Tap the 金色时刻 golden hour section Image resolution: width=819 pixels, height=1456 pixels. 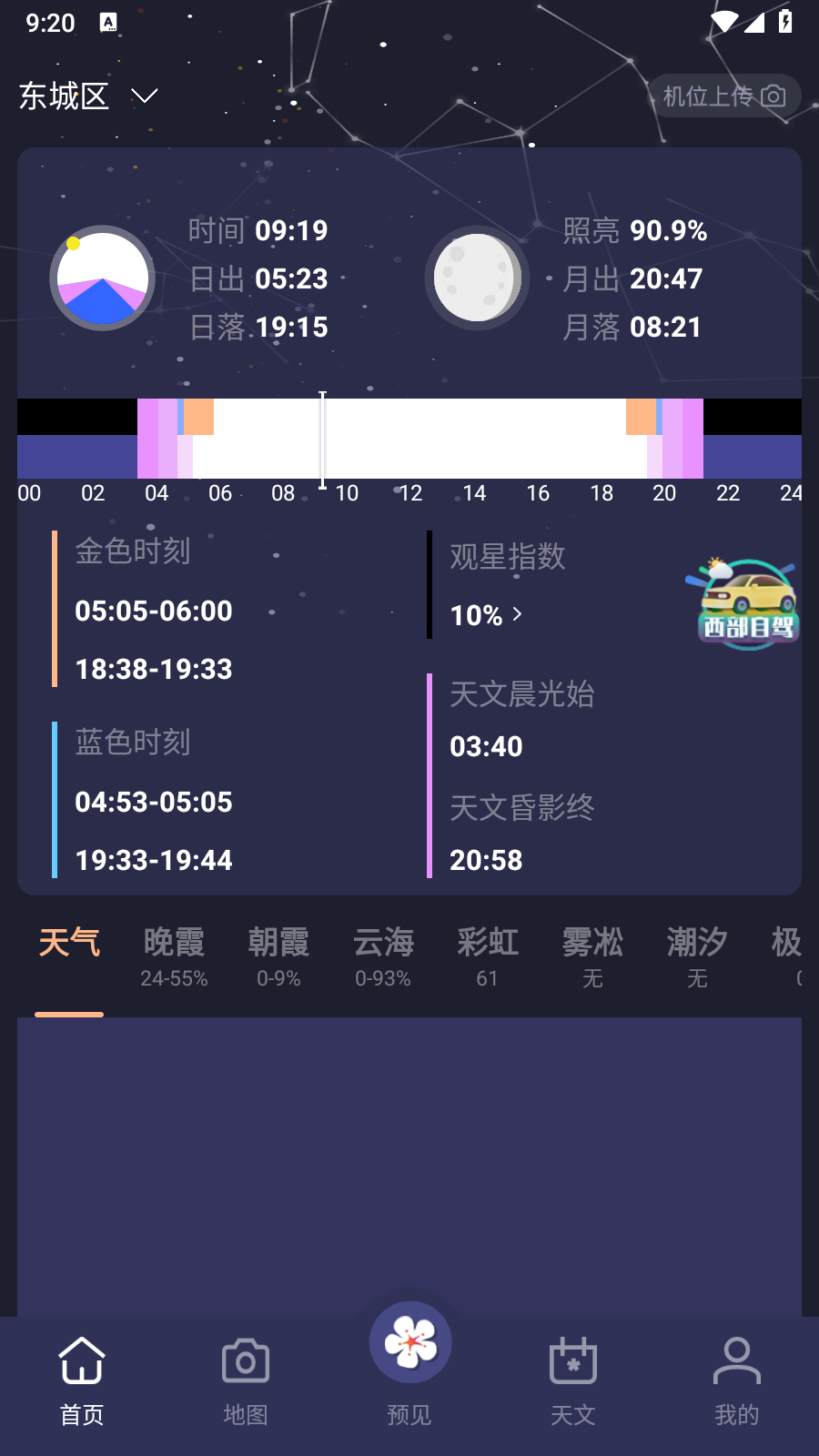(153, 610)
